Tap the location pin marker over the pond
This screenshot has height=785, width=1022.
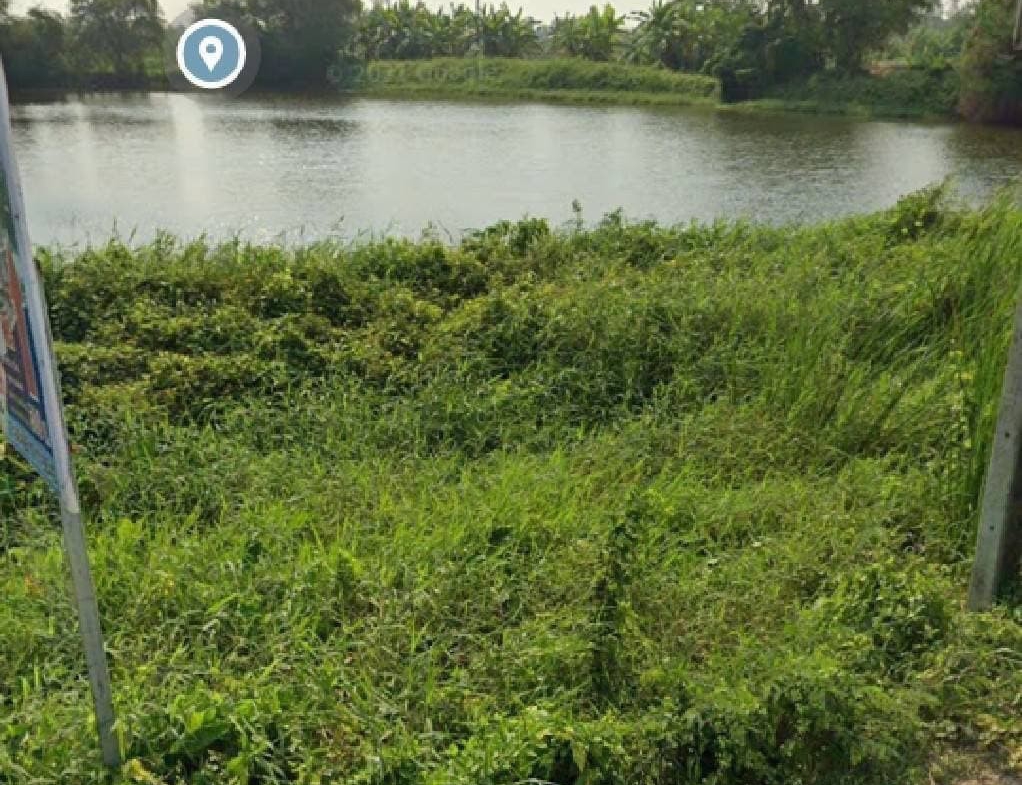[211, 54]
